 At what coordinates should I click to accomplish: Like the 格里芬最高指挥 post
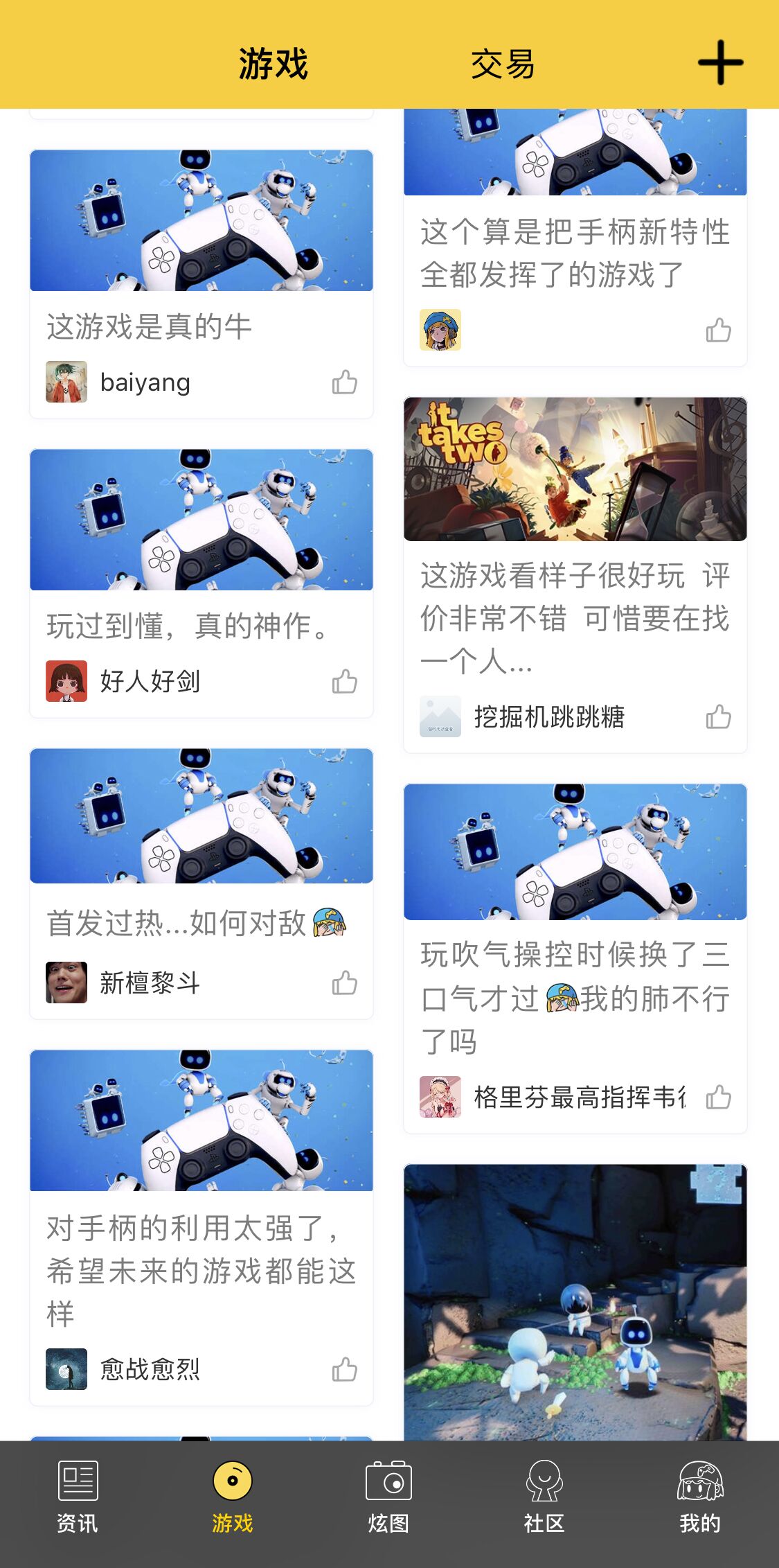coord(718,1097)
